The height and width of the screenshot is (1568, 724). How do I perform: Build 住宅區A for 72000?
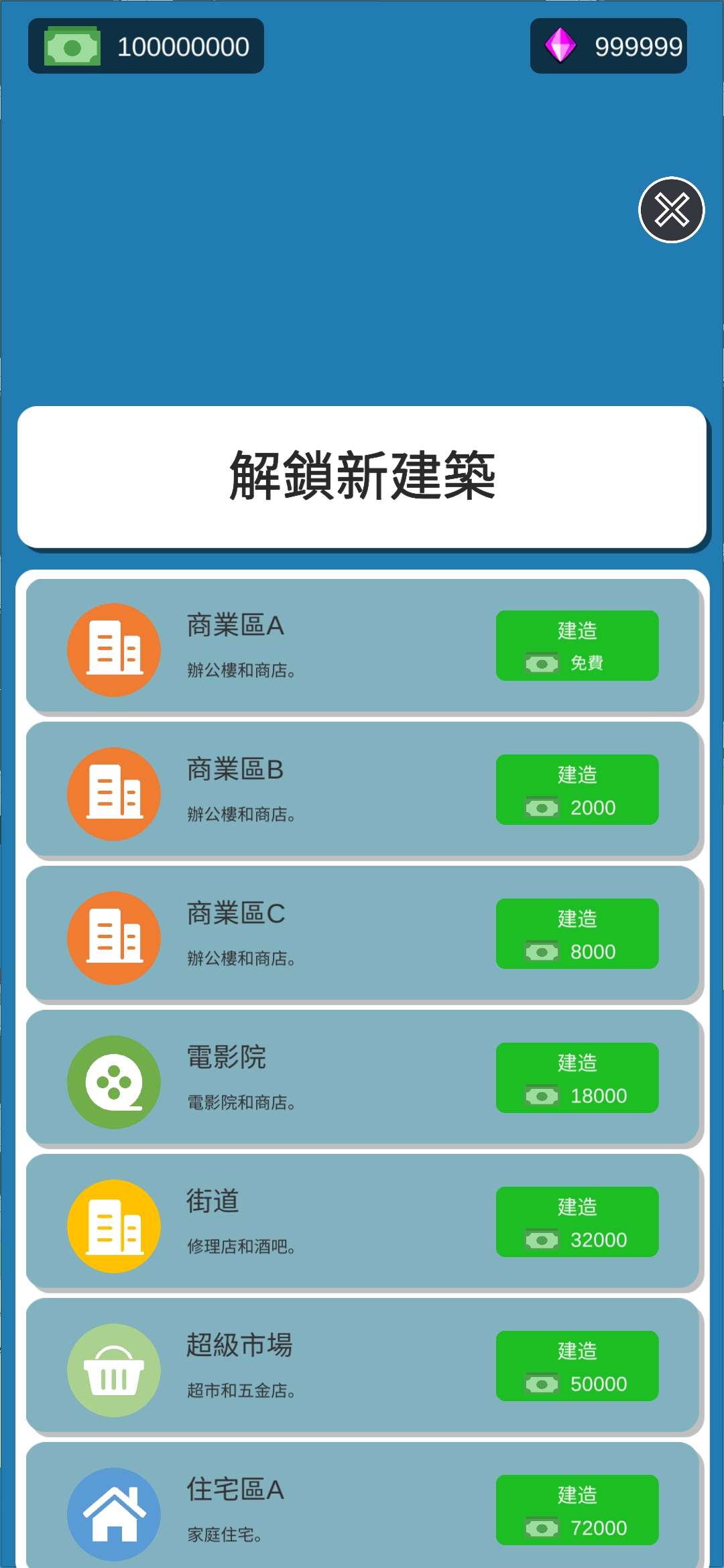pyautogui.click(x=577, y=1510)
